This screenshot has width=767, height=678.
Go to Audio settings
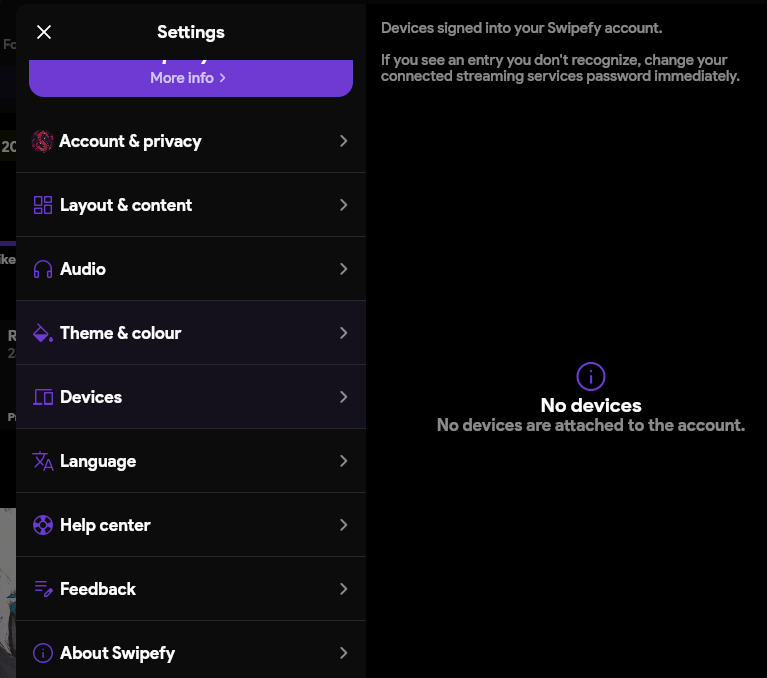(x=190, y=269)
